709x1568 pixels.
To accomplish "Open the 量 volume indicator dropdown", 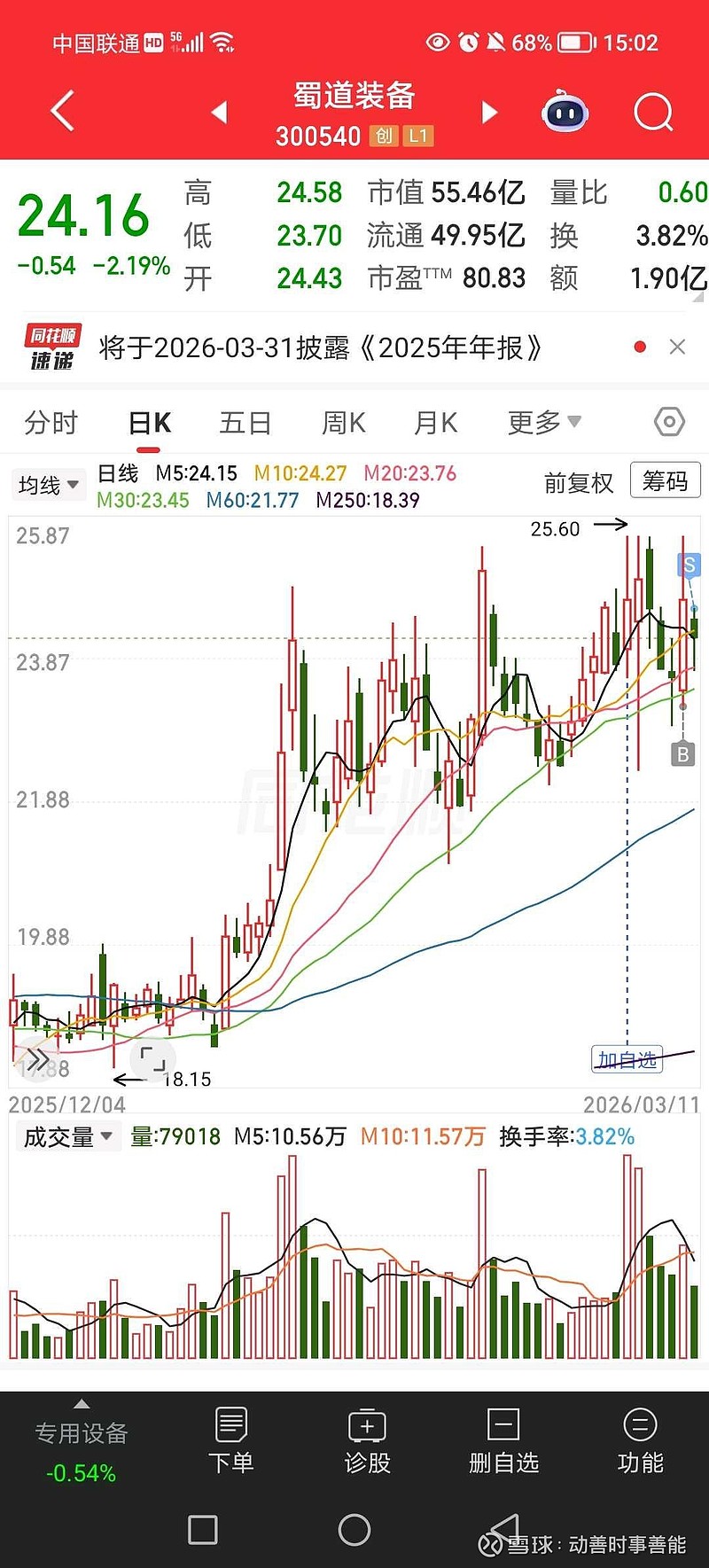I will coord(69,1135).
